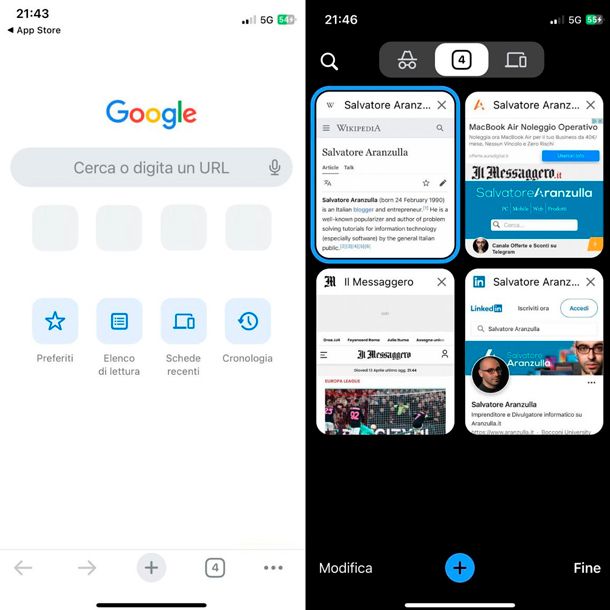Open Elenco di lettura reading list

click(119, 321)
